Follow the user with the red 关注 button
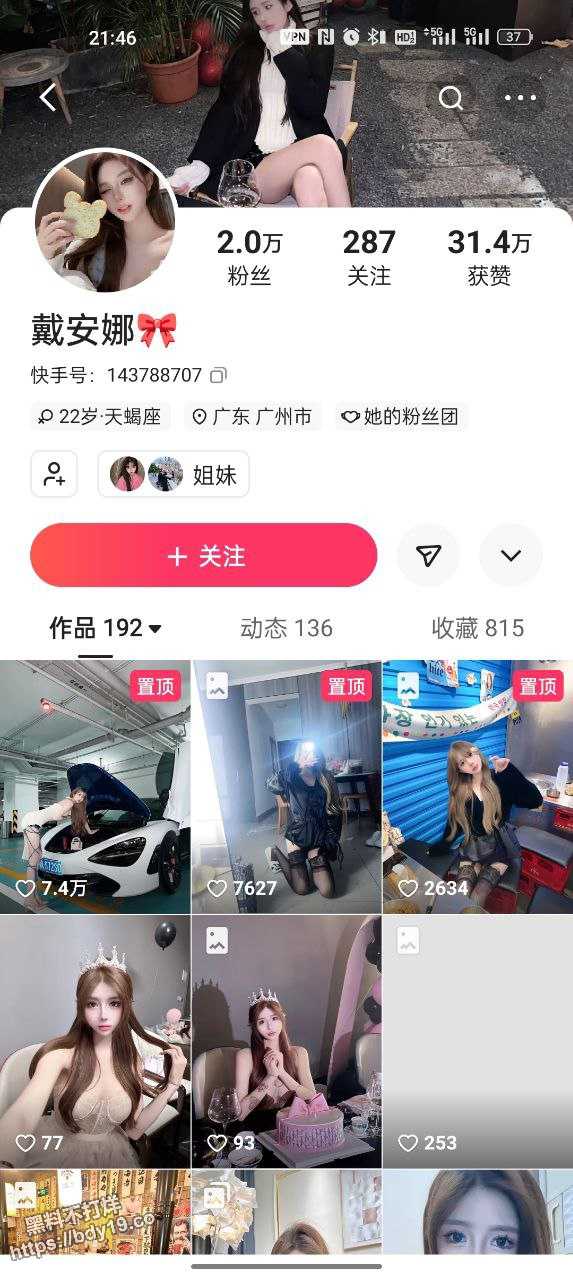Viewport: 573px width, 1280px height. click(x=204, y=555)
